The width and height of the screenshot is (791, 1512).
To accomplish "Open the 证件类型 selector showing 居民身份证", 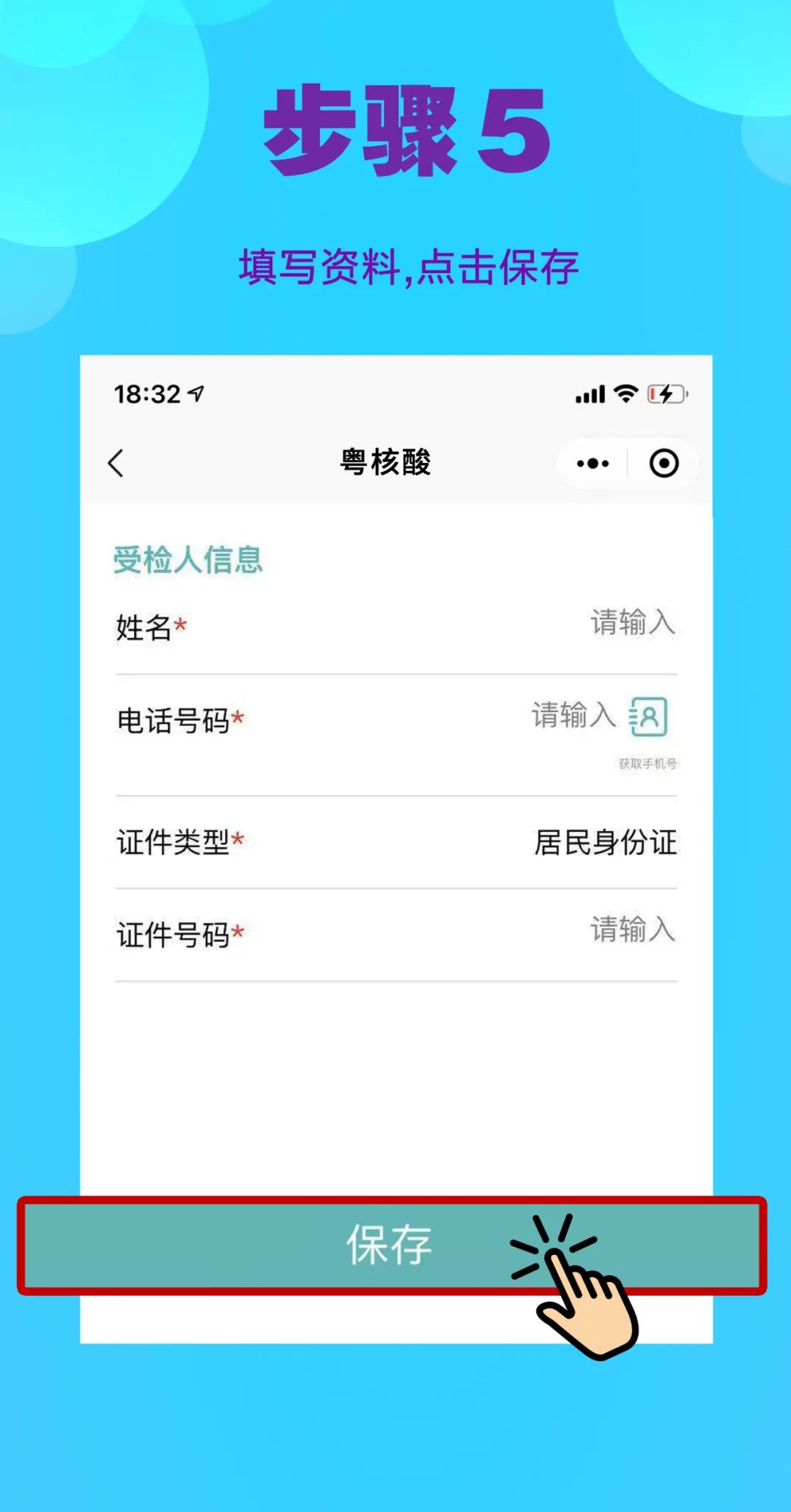I will pyautogui.click(x=605, y=843).
